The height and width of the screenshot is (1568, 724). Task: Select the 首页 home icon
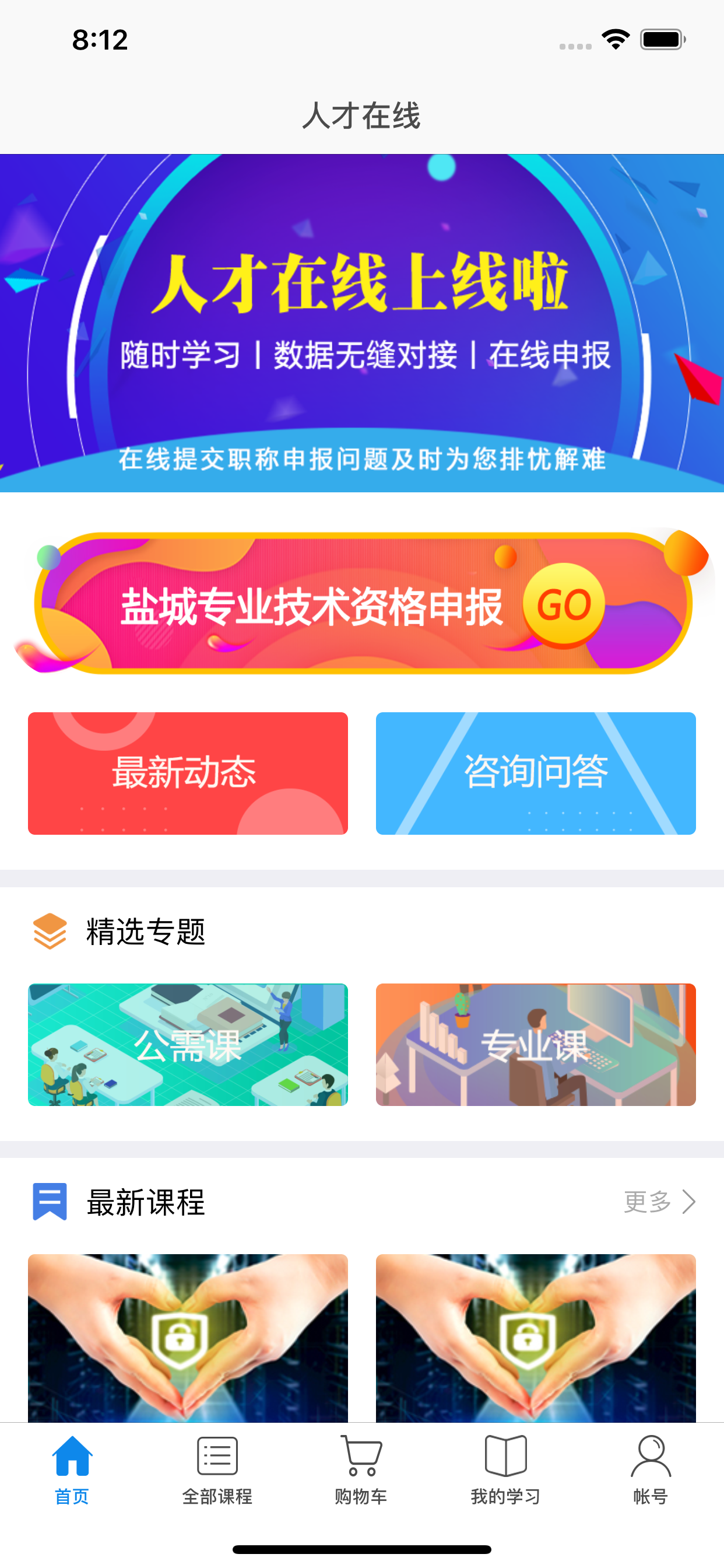72,1456
